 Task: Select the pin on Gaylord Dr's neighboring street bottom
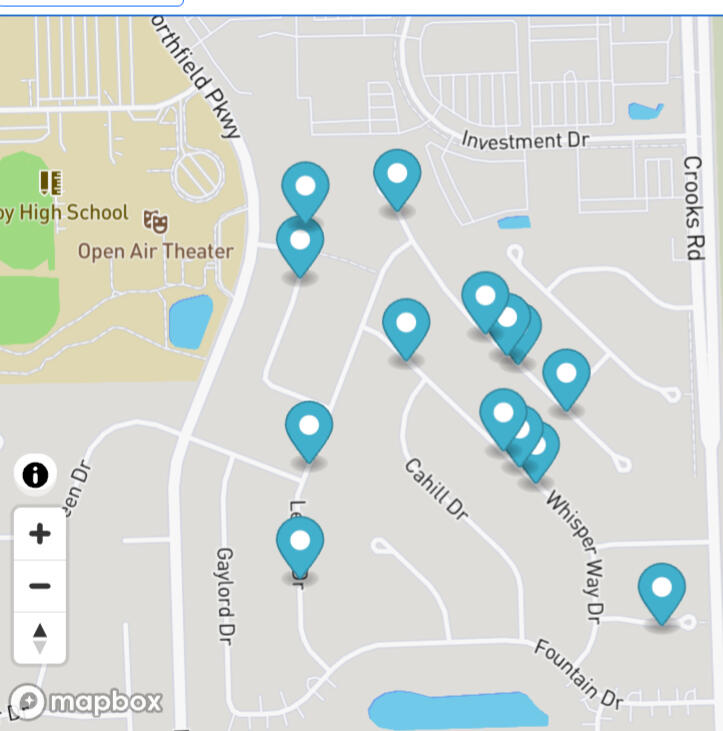(x=300, y=544)
